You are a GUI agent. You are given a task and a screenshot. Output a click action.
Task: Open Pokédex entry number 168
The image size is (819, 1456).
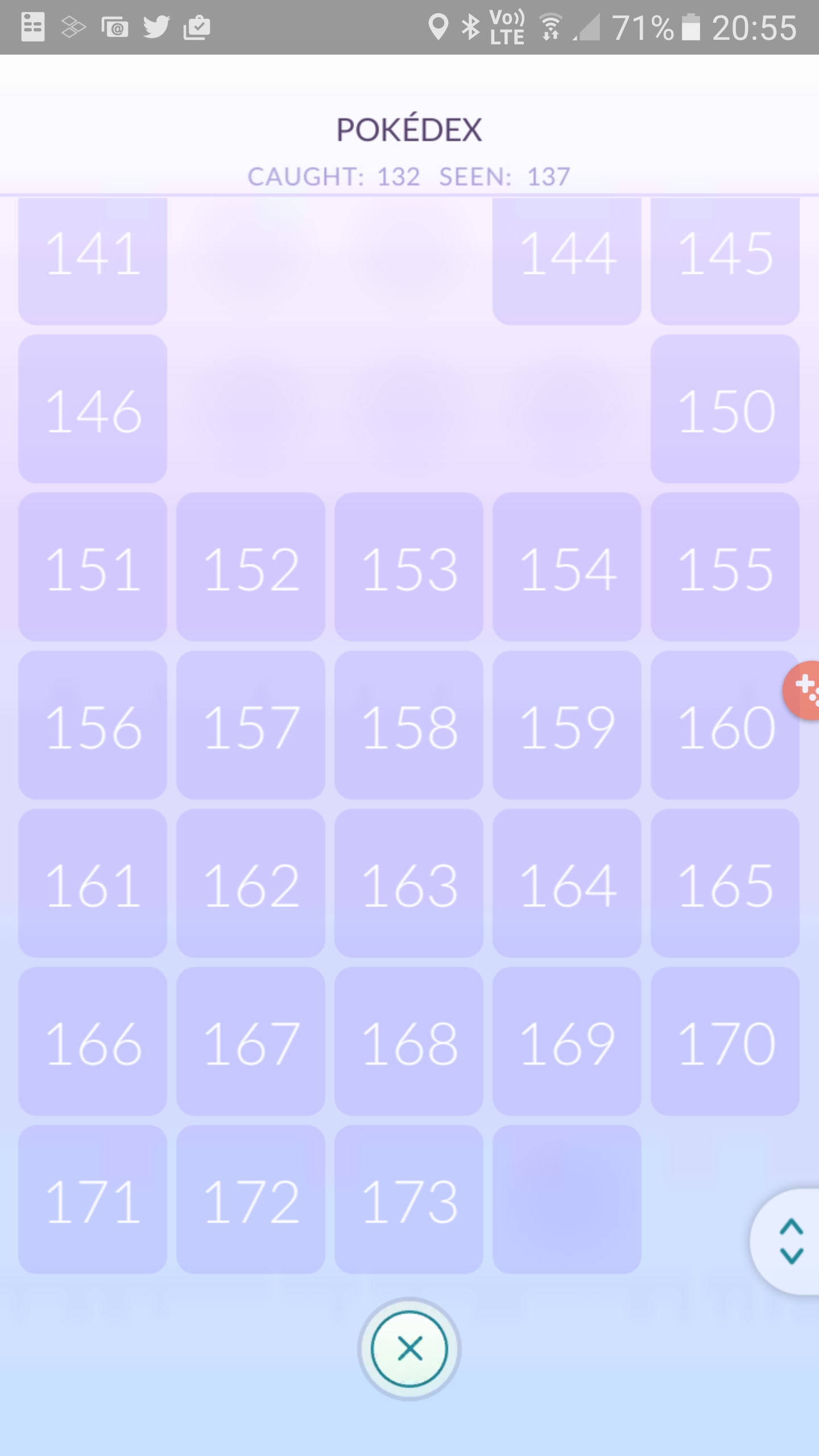pyautogui.click(x=409, y=1041)
